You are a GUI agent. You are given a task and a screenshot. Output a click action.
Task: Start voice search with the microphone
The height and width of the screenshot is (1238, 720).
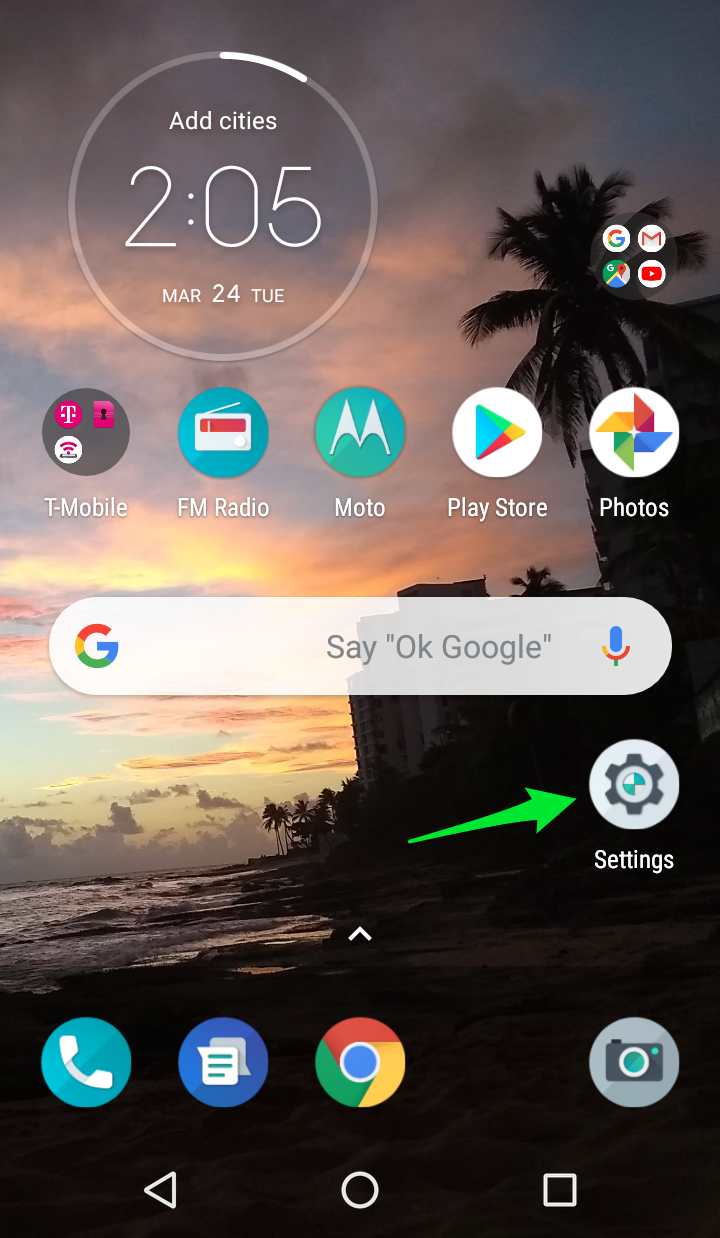[x=616, y=646]
